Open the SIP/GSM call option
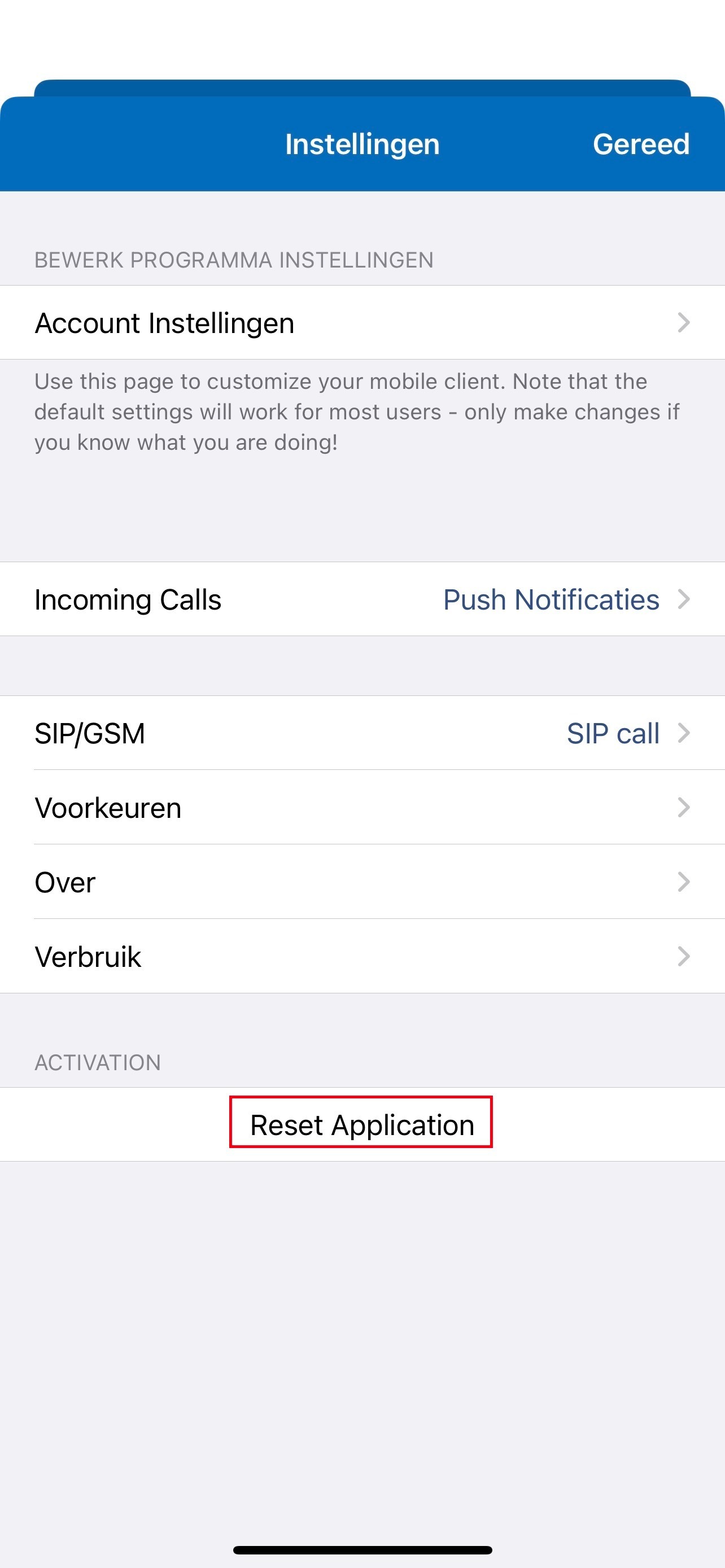The width and height of the screenshot is (725, 1568). click(x=361, y=733)
